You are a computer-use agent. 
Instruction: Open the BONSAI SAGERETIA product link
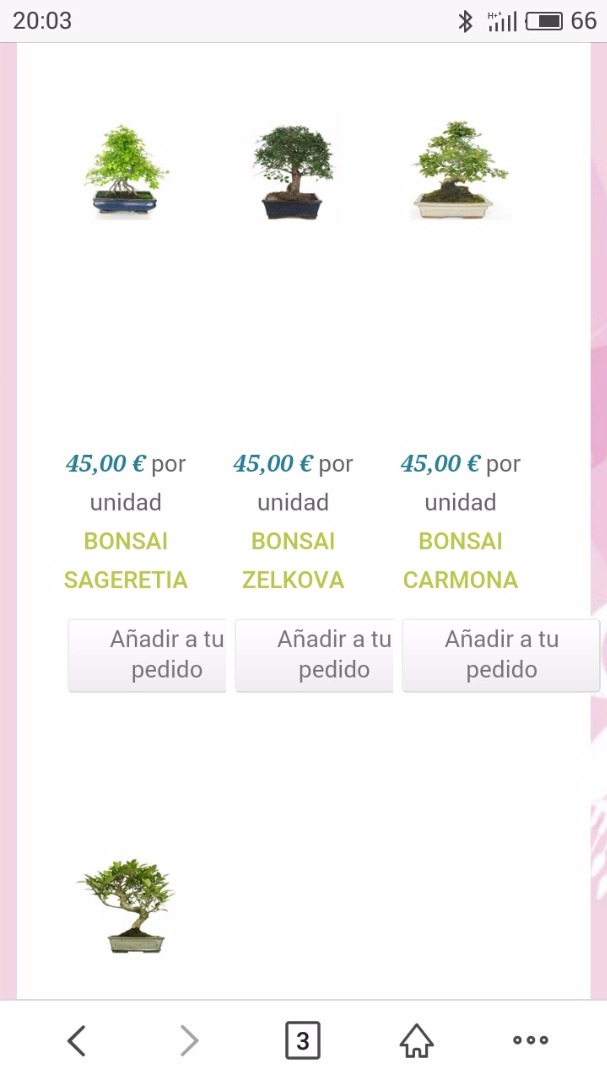[126, 560]
